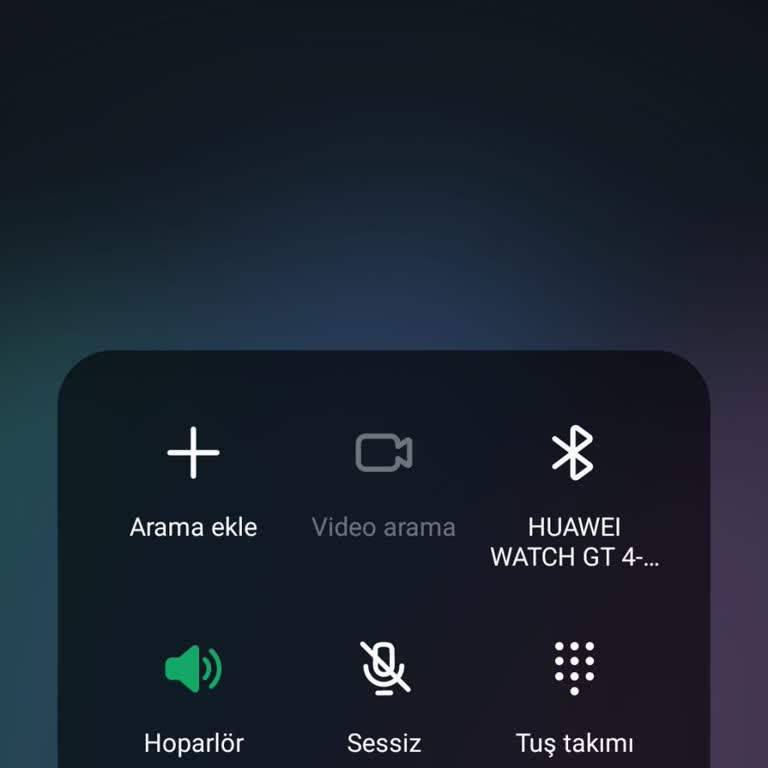Viewport: 768px width, 768px height.
Task: Open the Tuş takımı dial pad
Action: [574, 668]
